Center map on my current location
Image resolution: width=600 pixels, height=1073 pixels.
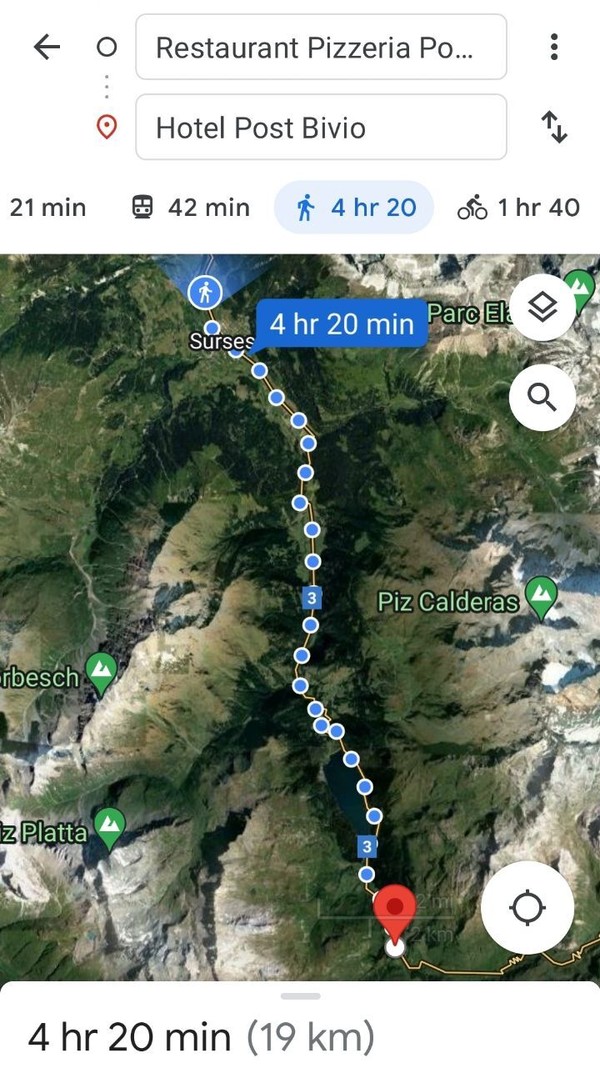527,908
